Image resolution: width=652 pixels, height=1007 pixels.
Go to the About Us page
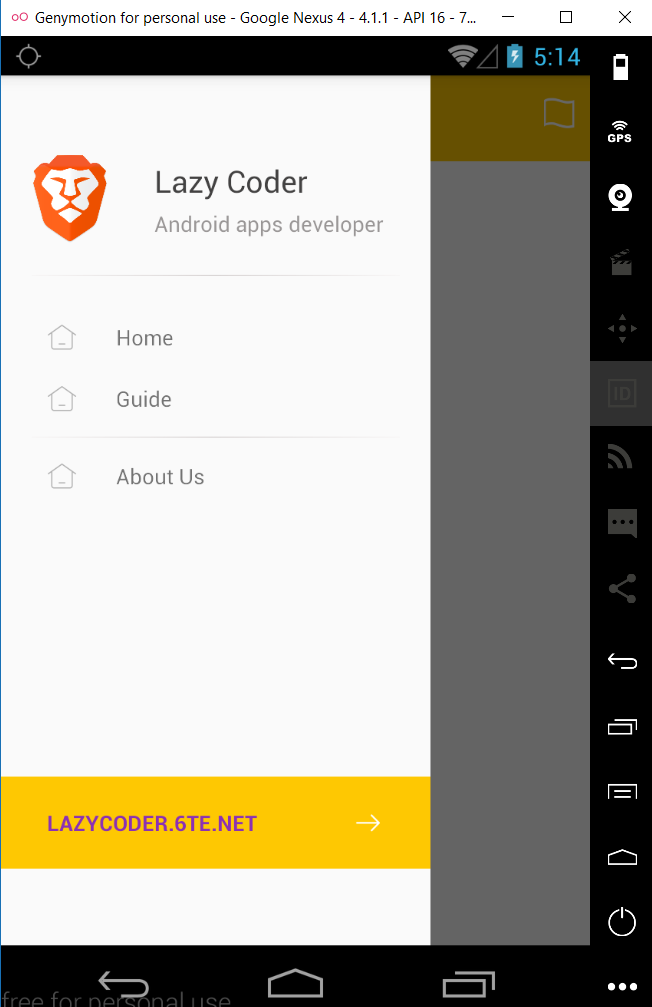(x=160, y=478)
